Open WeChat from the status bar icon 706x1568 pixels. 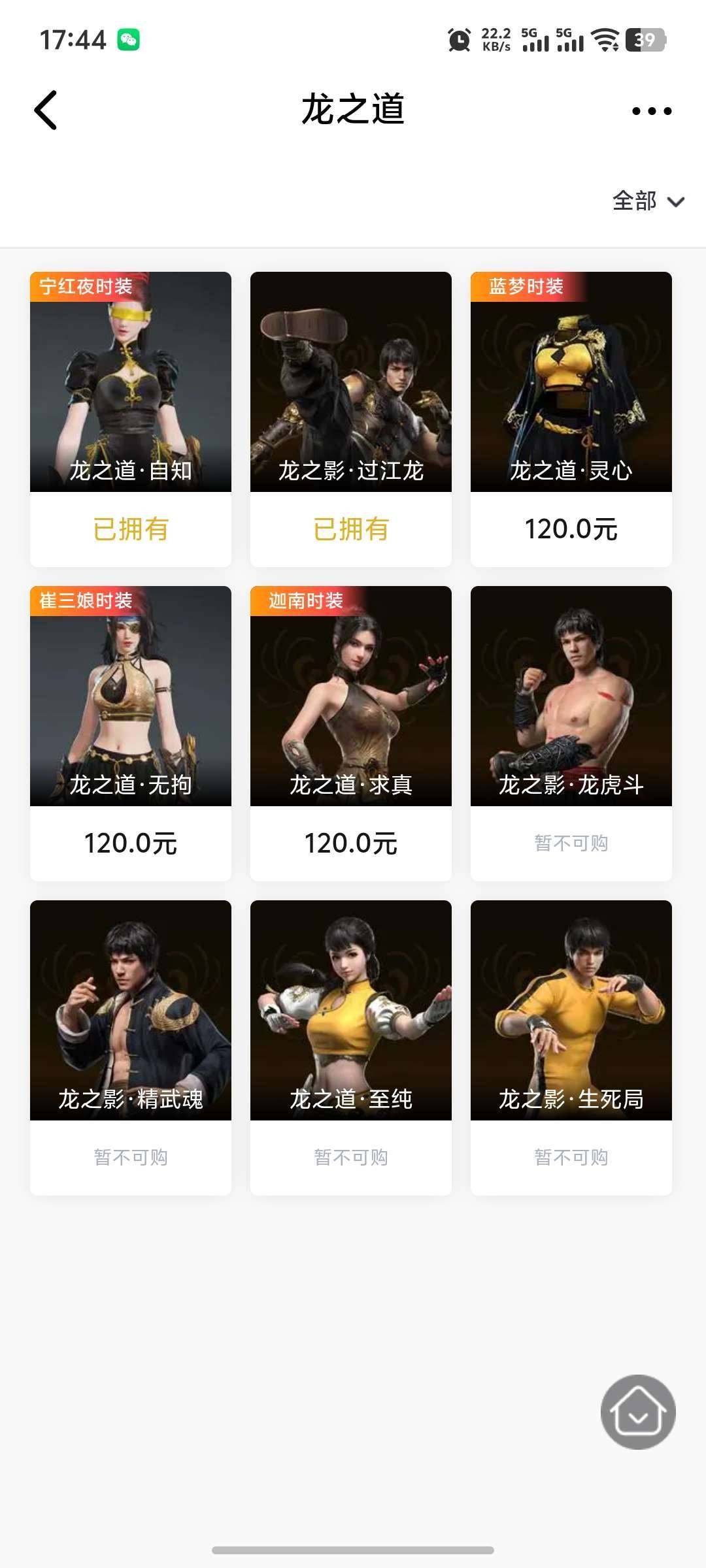(x=129, y=39)
